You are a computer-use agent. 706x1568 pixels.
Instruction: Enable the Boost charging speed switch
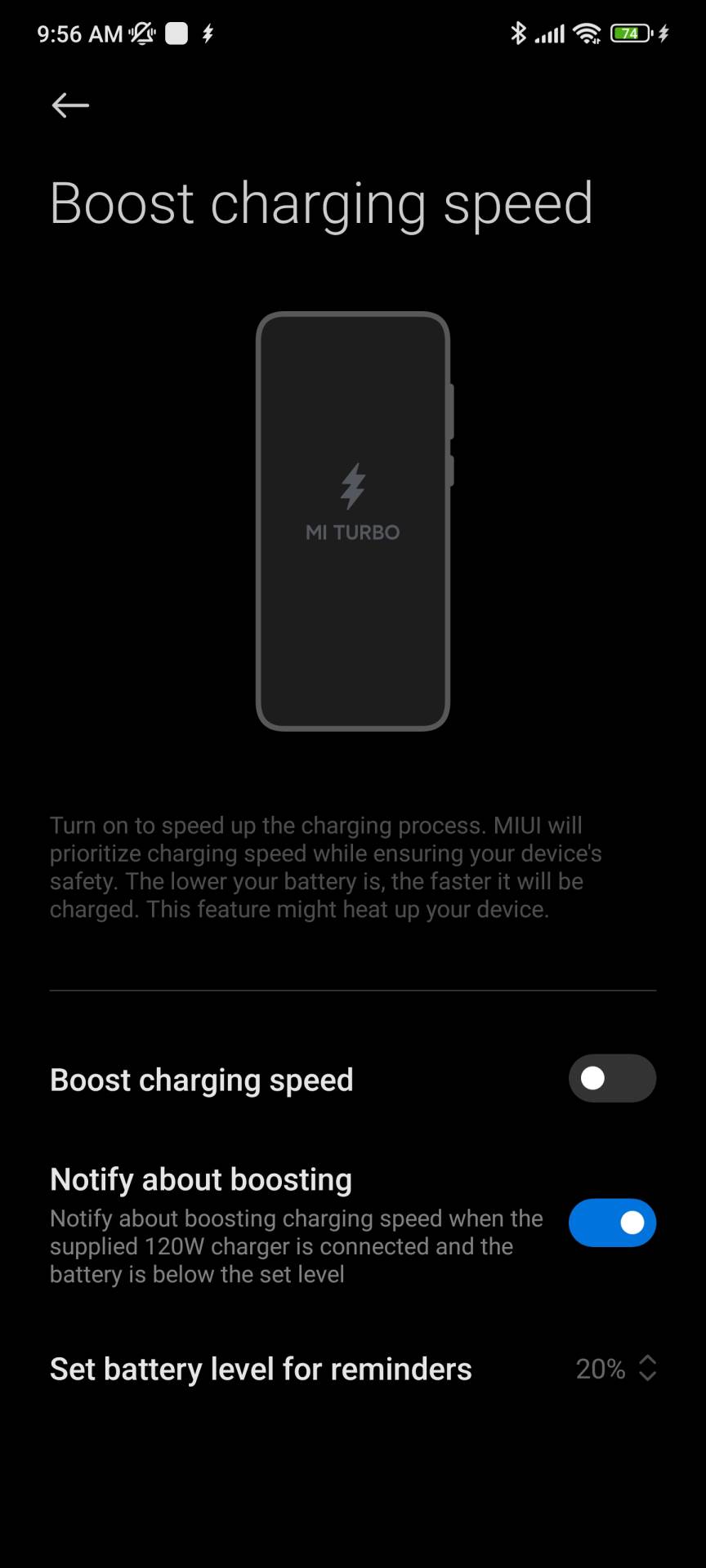click(612, 1079)
